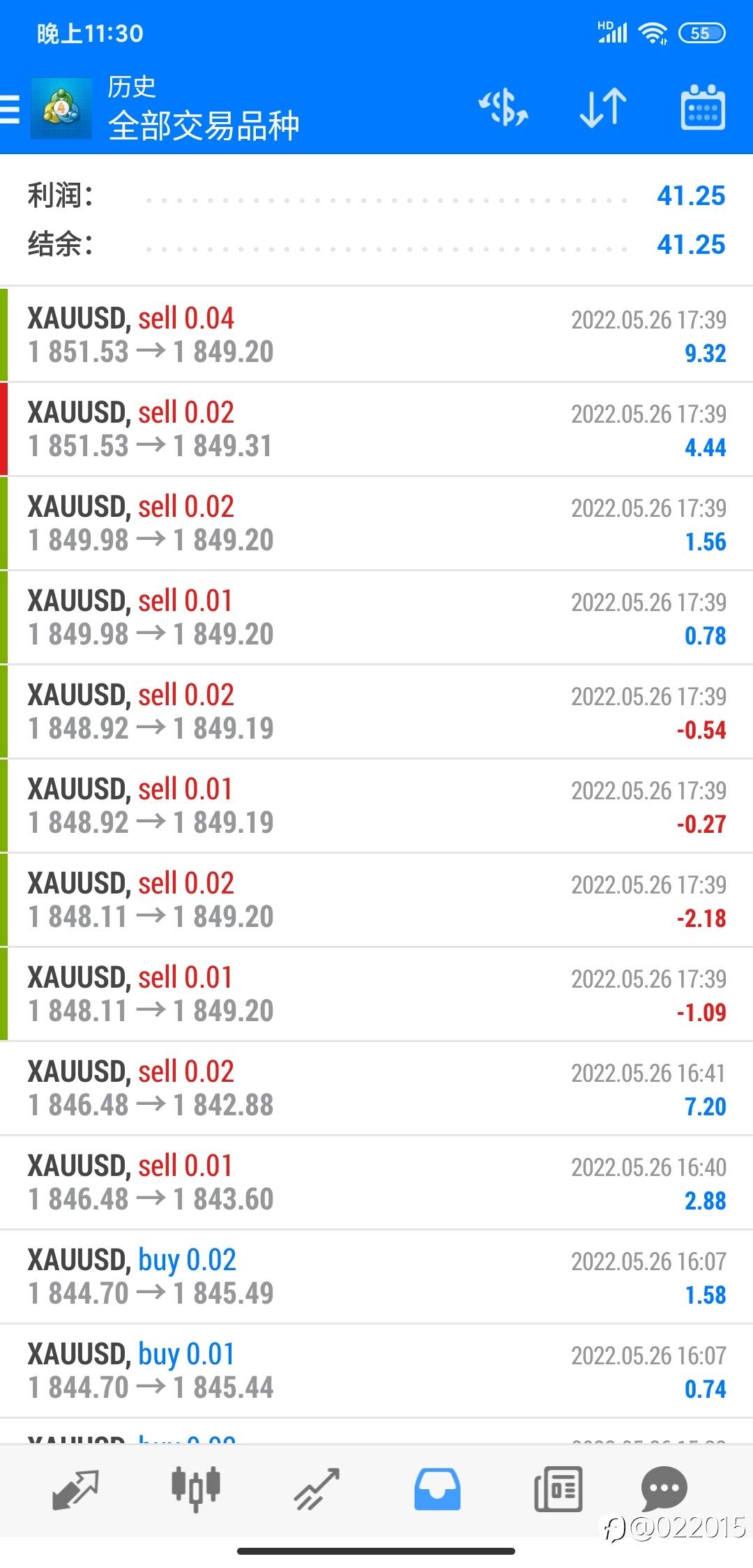Switch to the Quotes tab

point(75,1489)
